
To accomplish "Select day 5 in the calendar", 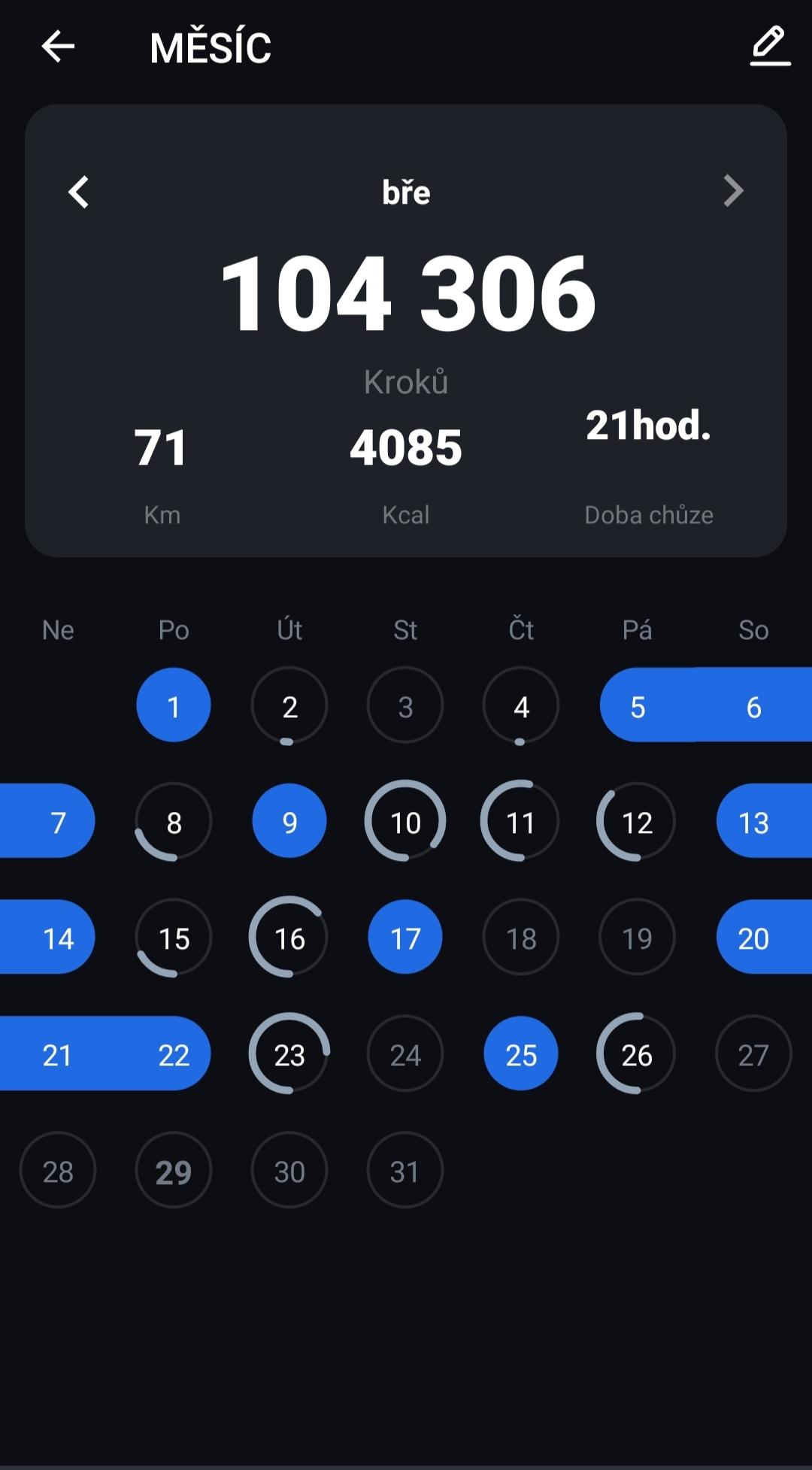I will (638, 705).
